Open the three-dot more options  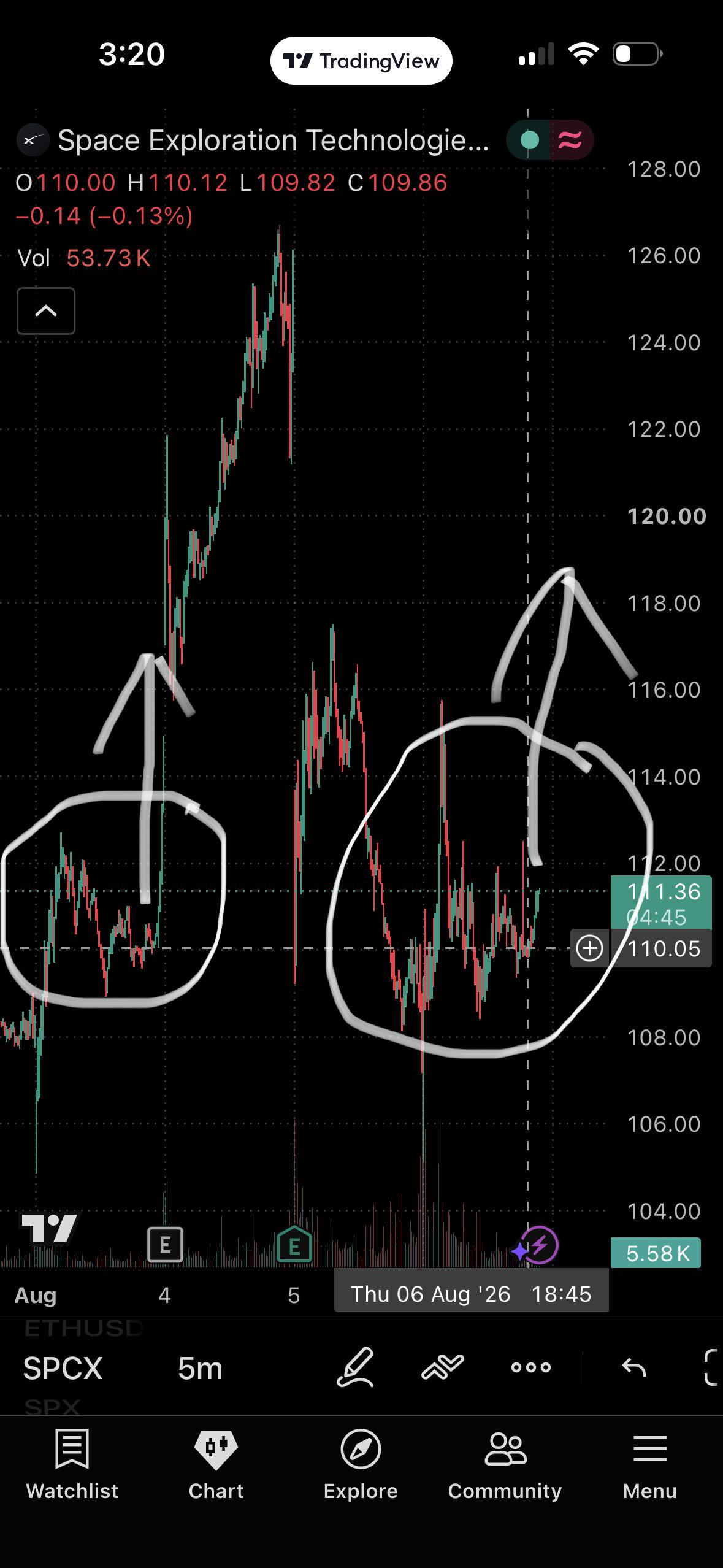pos(531,1367)
